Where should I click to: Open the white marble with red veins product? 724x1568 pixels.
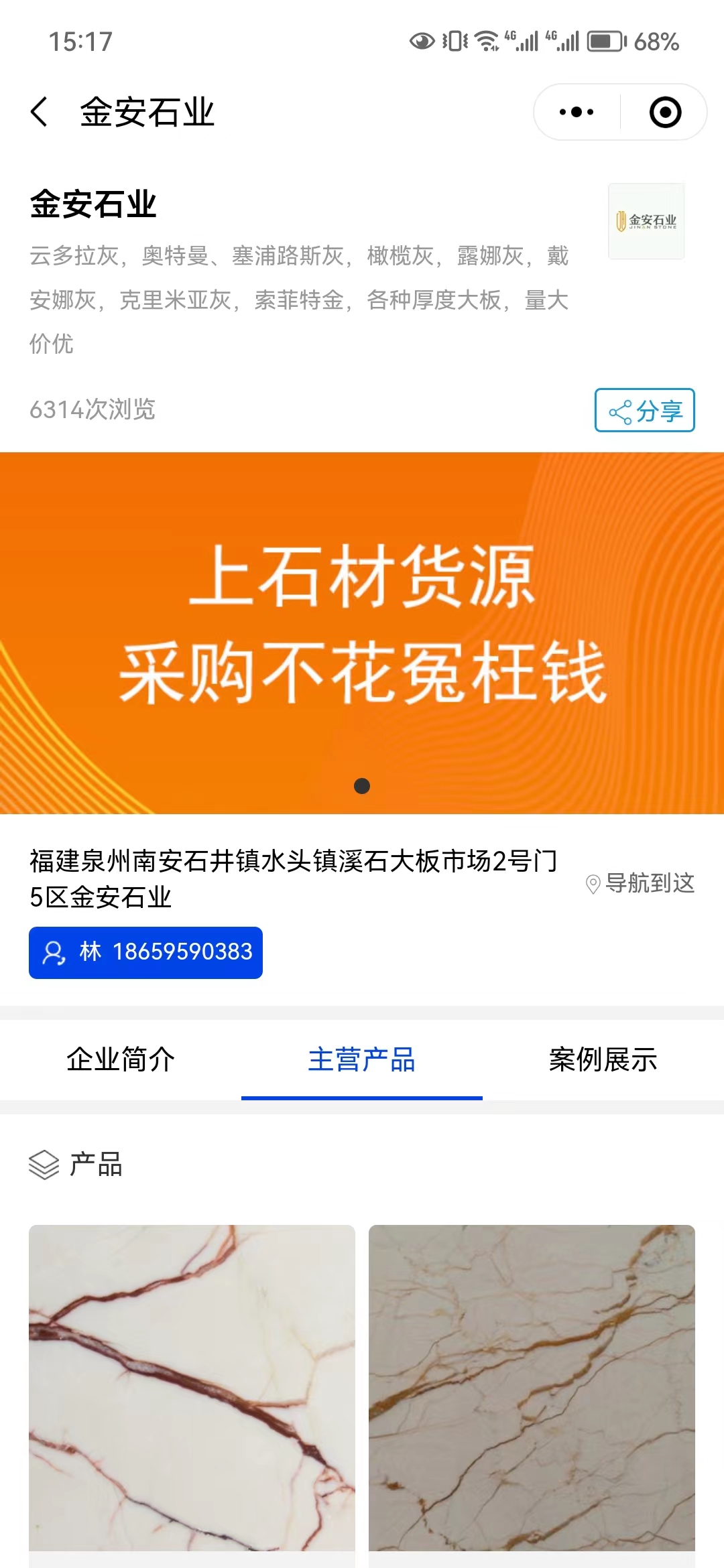pos(192,1387)
